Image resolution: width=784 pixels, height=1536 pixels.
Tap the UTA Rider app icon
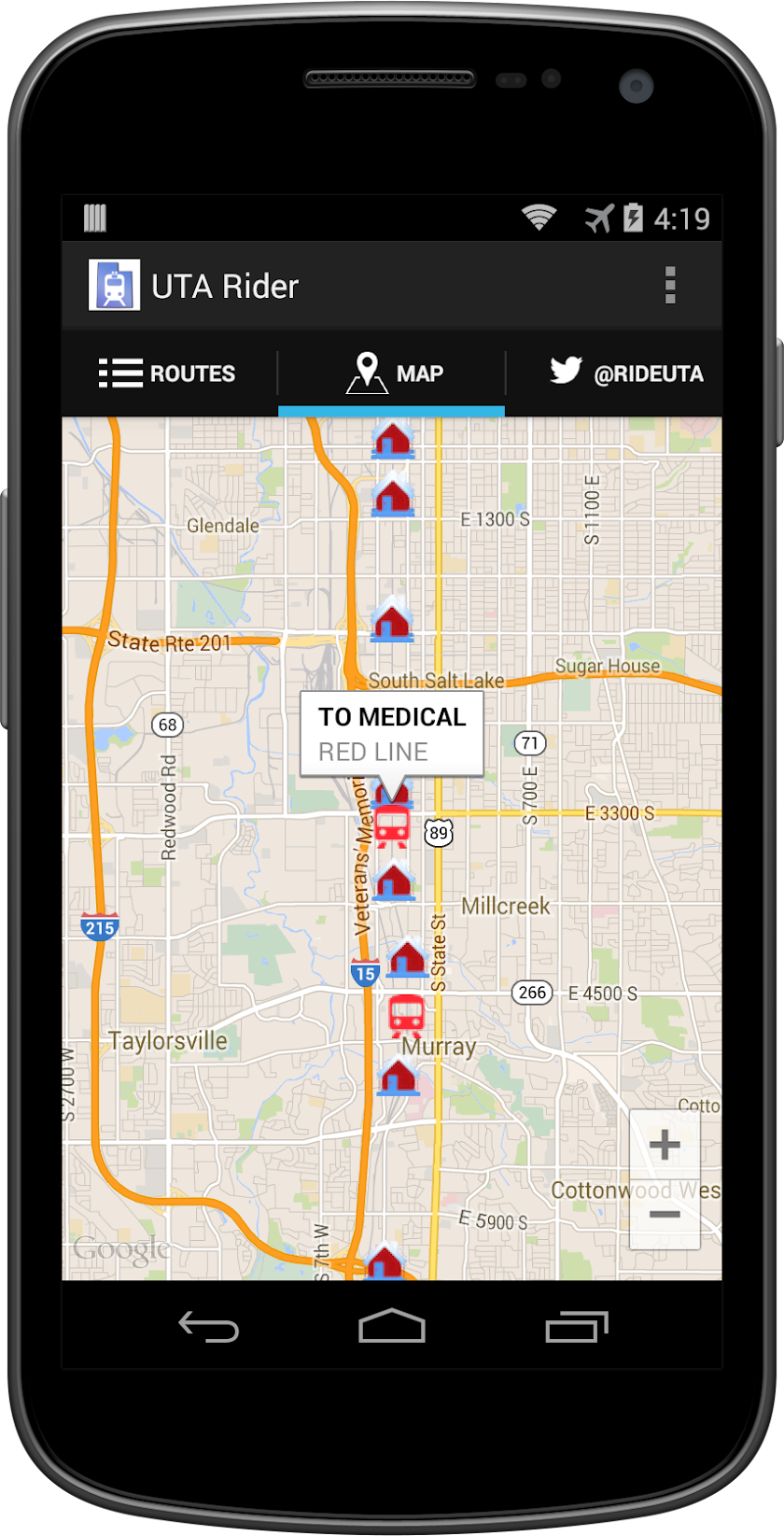point(114,286)
